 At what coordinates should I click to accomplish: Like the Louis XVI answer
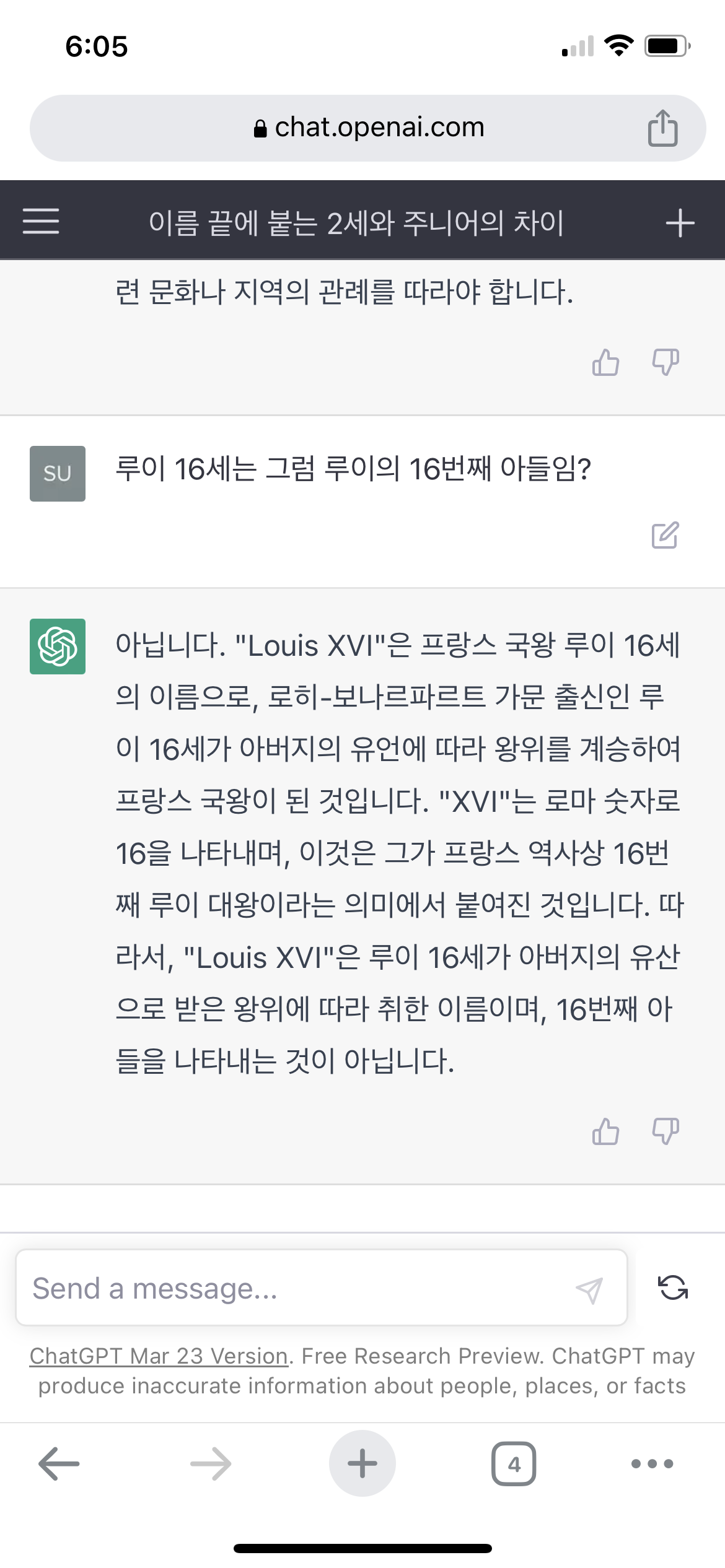tap(605, 1131)
